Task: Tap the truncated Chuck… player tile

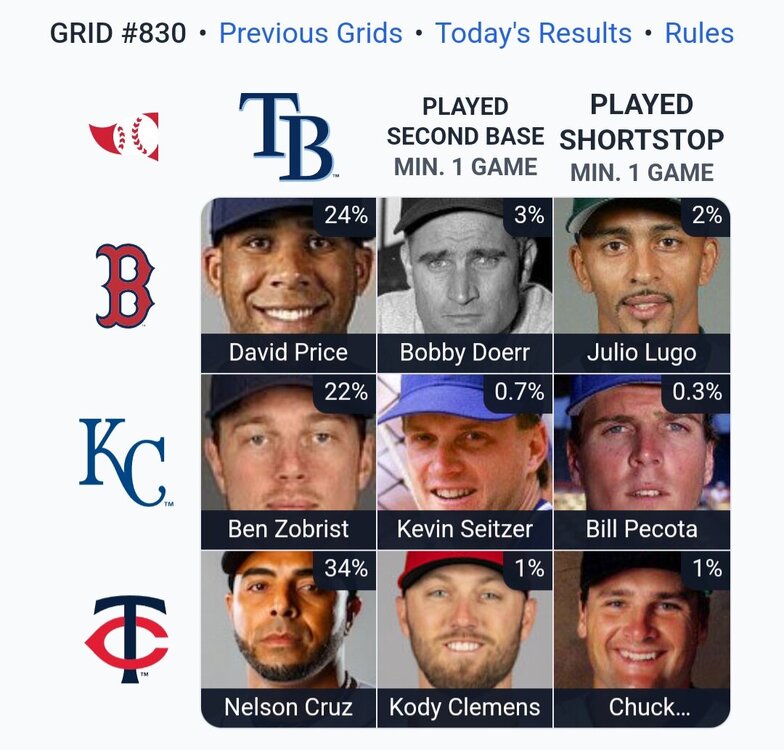Action: (x=641, y=638)
